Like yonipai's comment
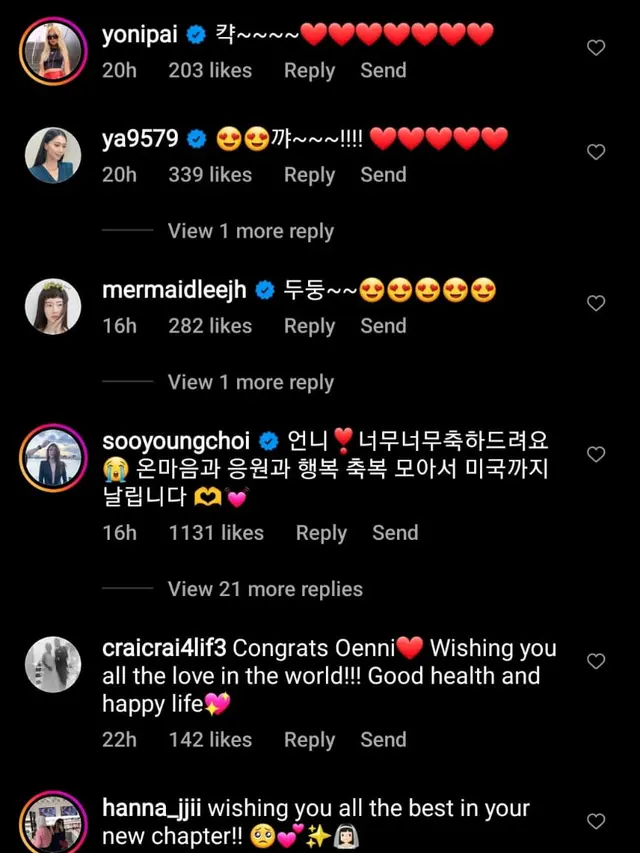 596,48
